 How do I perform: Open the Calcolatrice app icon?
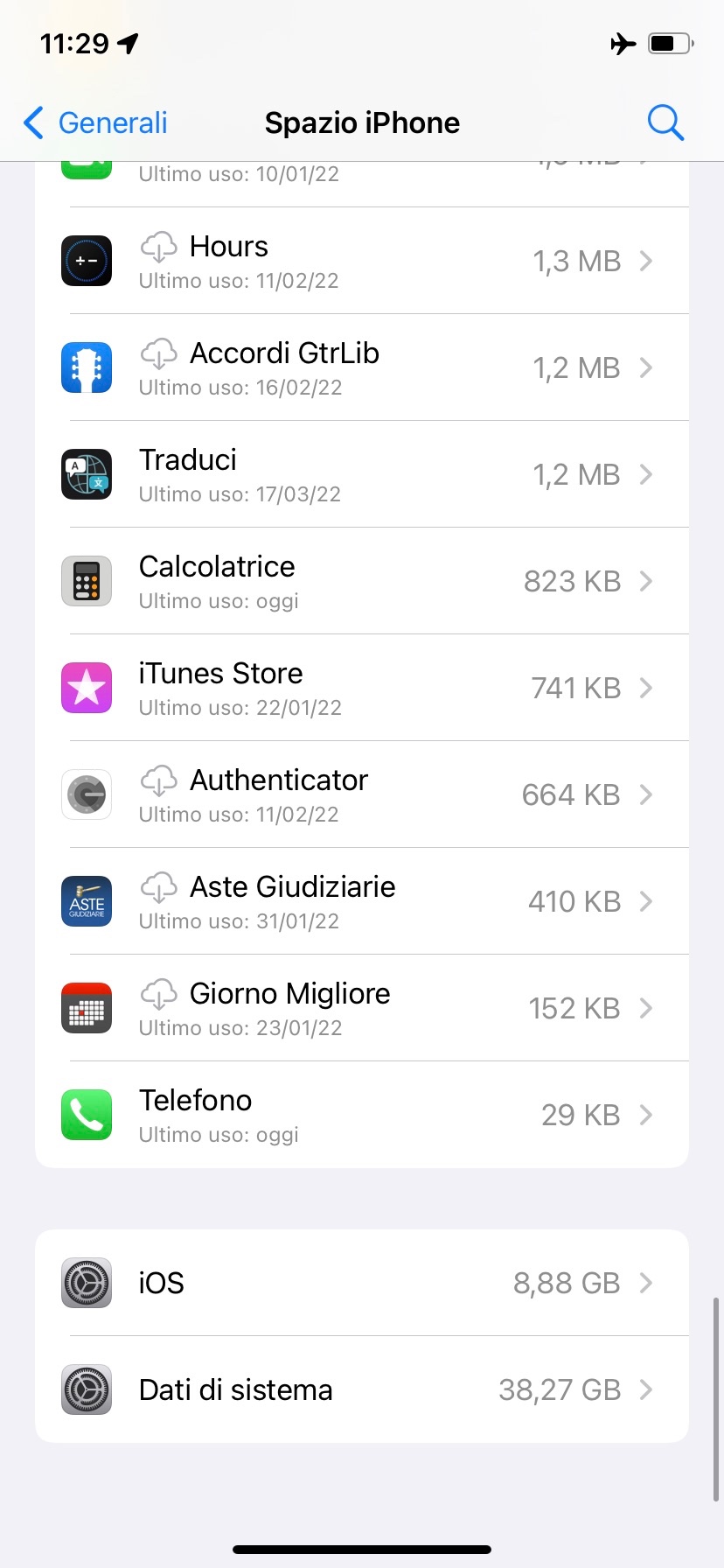coord(86,581)
